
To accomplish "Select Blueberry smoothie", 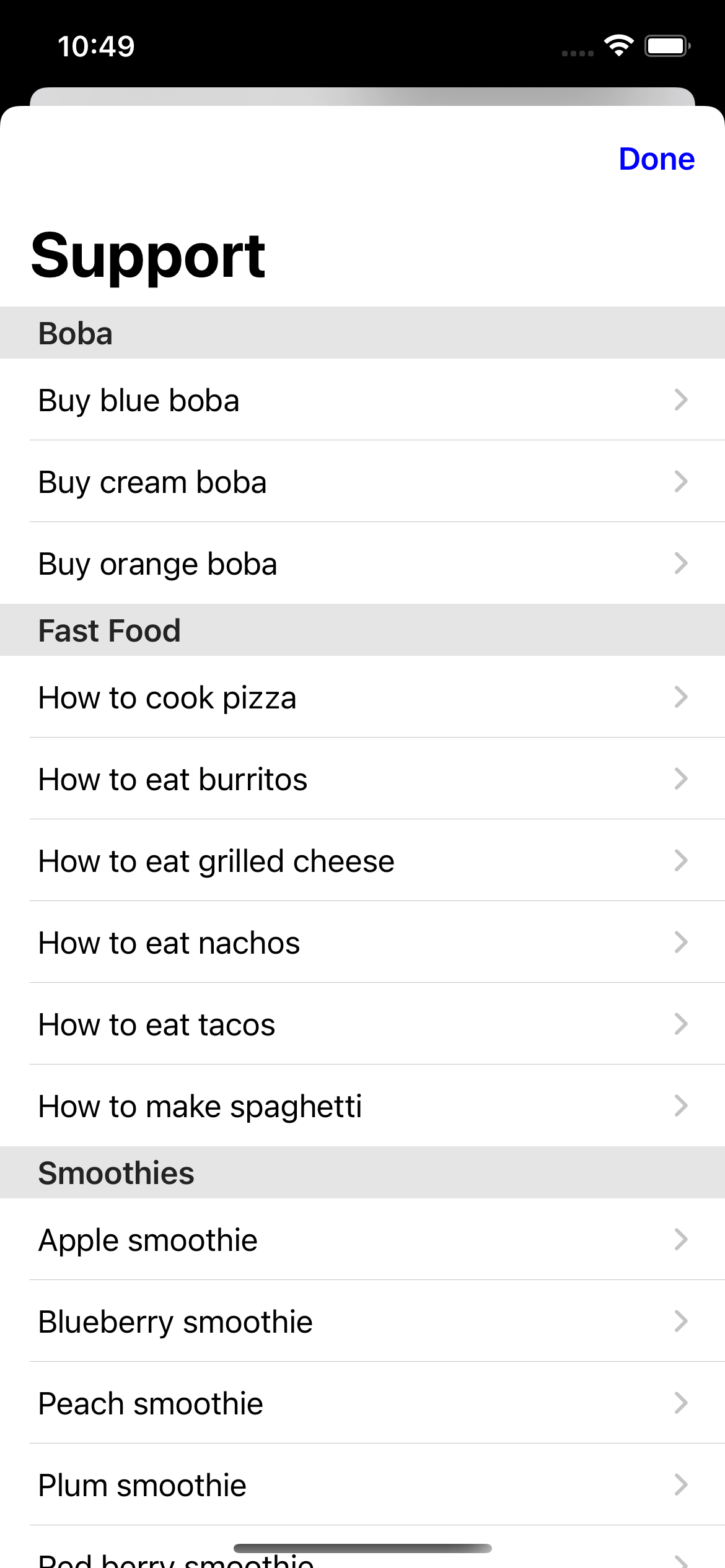I will [362, 1322].
